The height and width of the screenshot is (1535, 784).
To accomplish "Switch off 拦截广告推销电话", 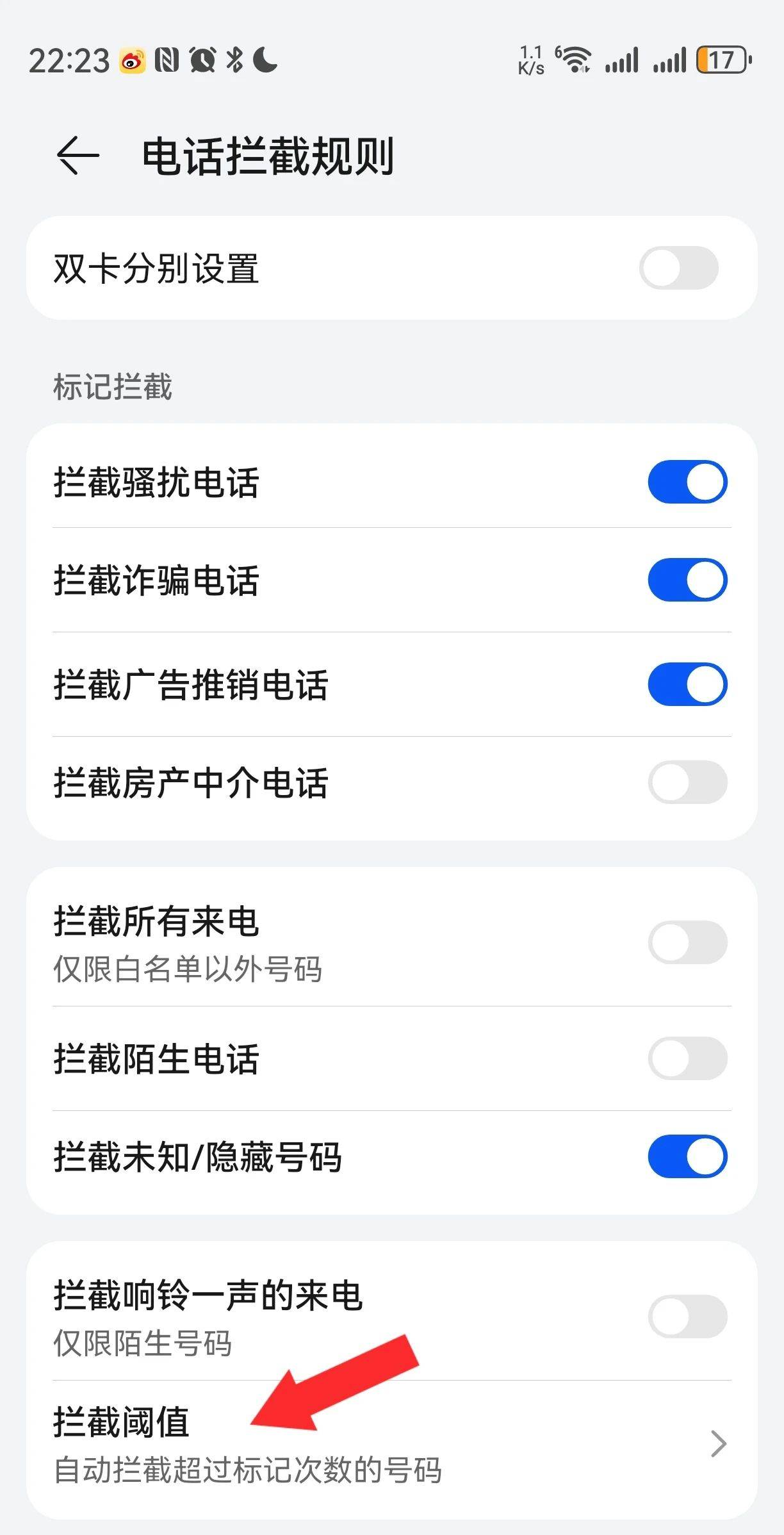I will click(x=687, y=684).
